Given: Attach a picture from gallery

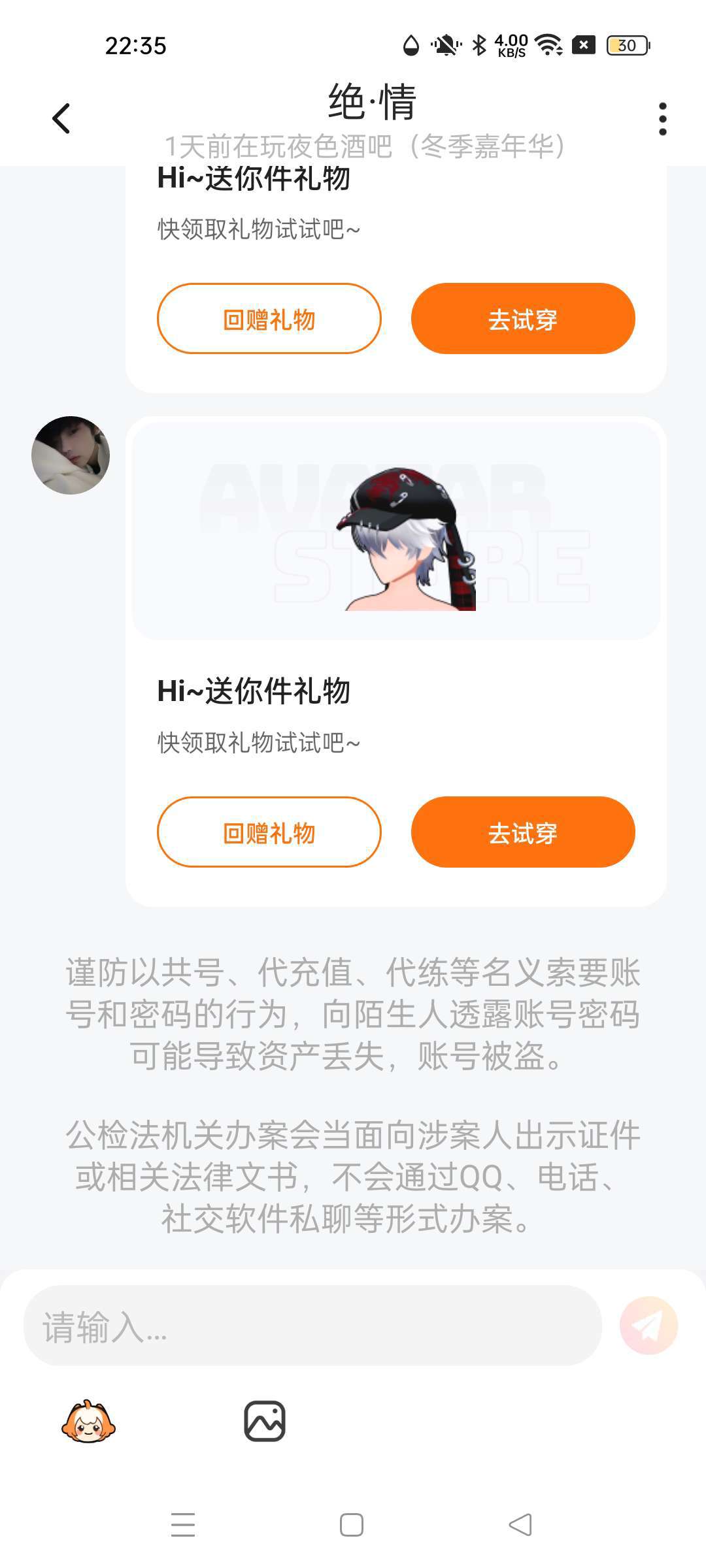Looking at the screenshot, I should 265,1421.
